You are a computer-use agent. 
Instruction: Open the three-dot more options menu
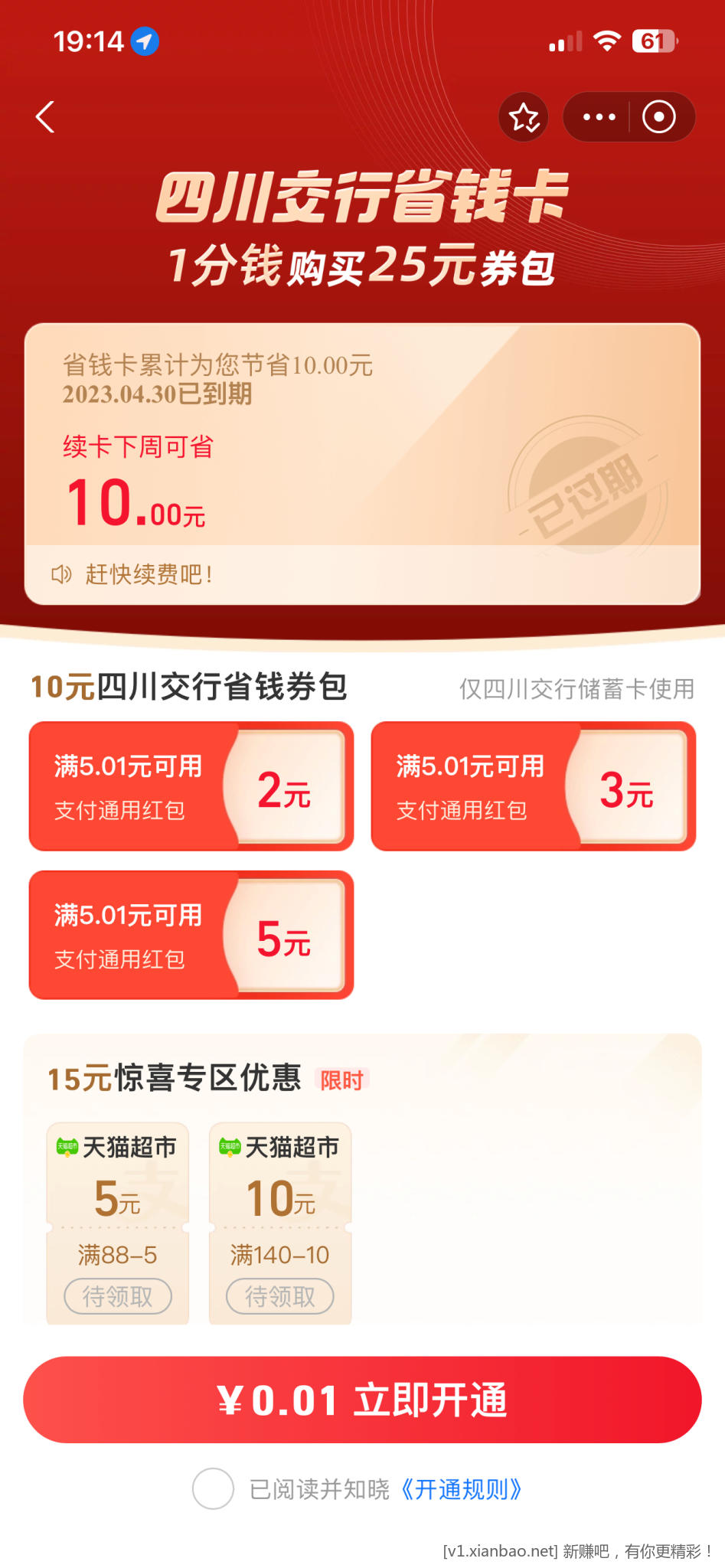pyautogui.click(x=599, y=117)
